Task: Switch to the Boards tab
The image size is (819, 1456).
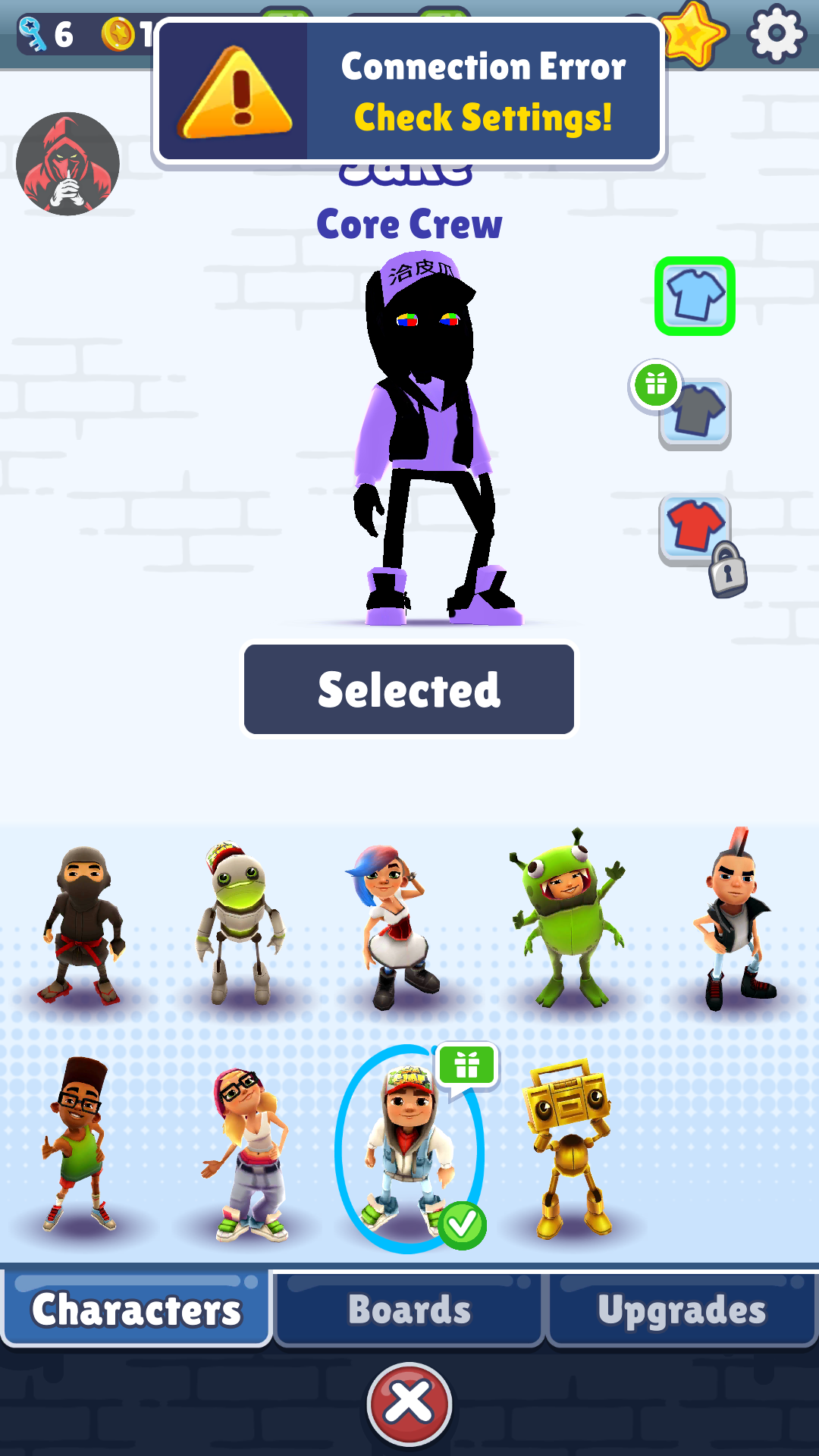Action: (409, 1309)
